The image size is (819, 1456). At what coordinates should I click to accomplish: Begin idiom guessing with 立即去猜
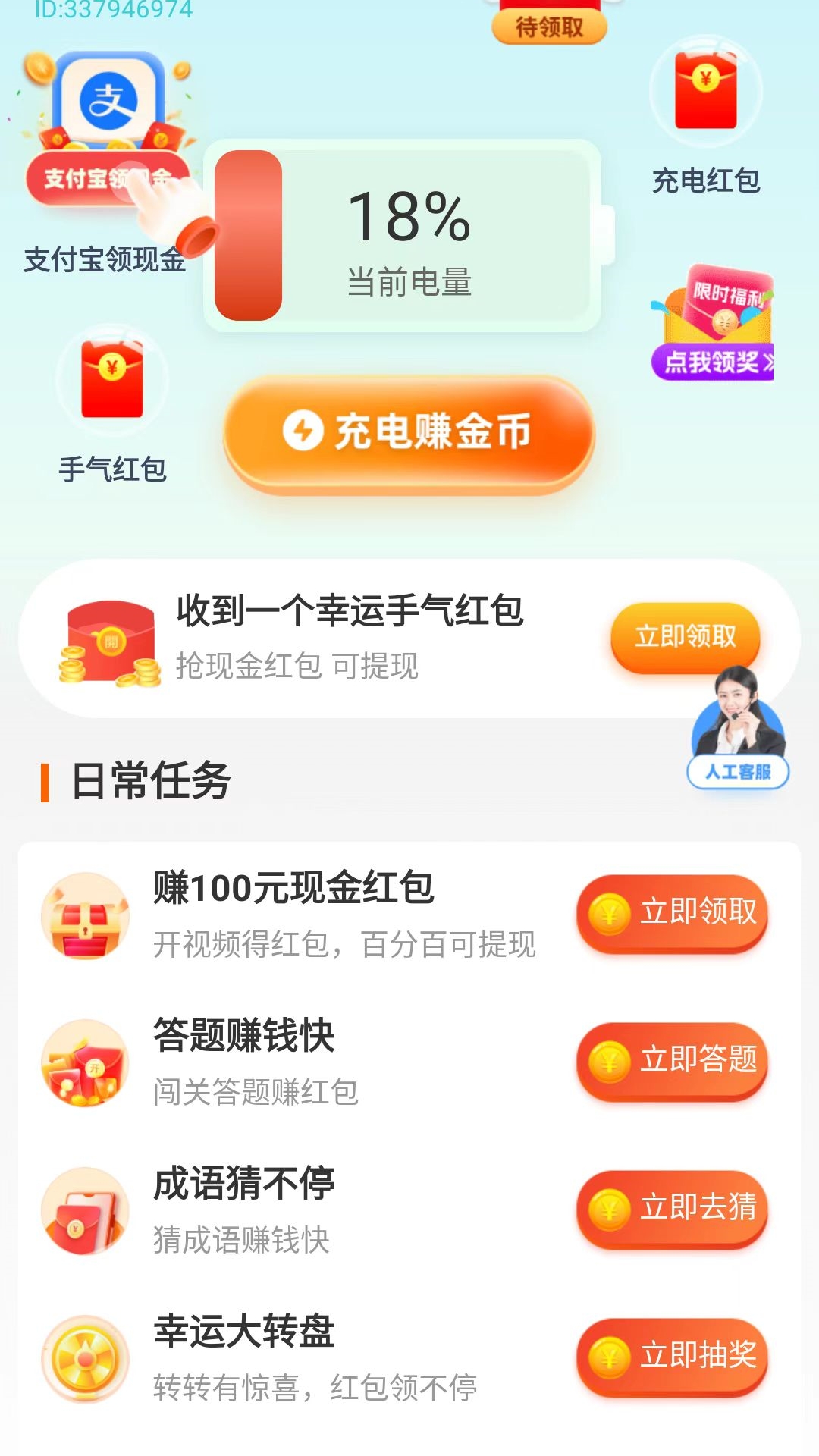click(672, 1210)
